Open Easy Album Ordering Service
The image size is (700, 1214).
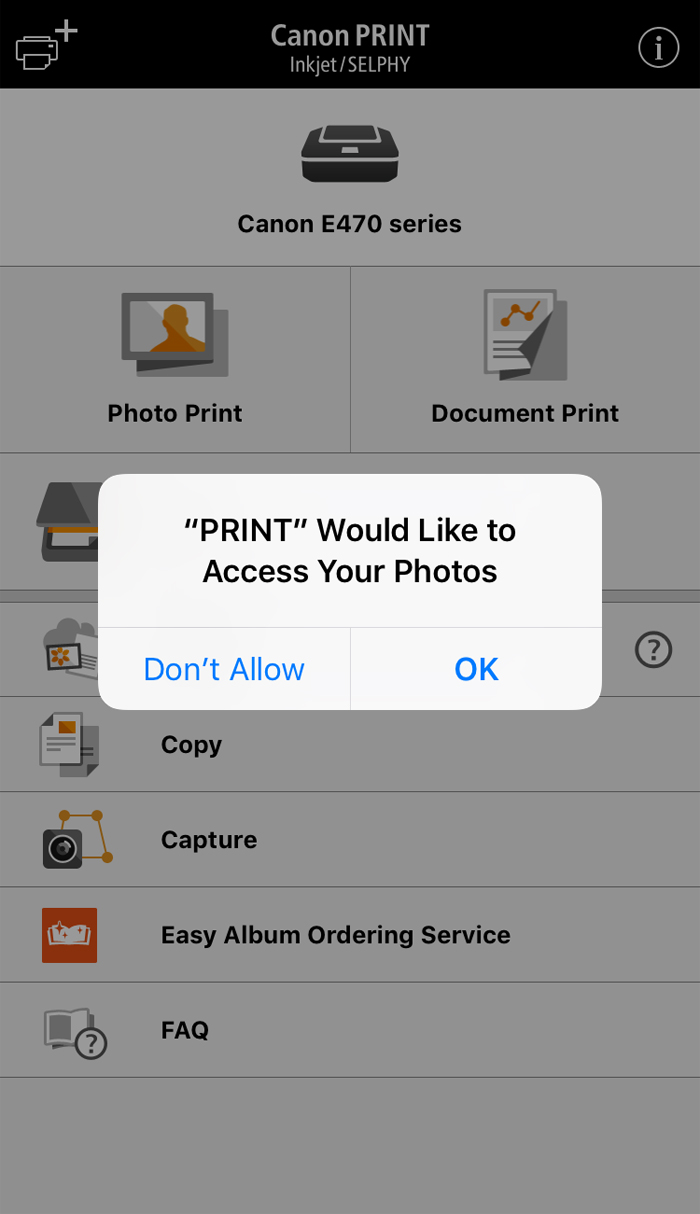[335, 935]
